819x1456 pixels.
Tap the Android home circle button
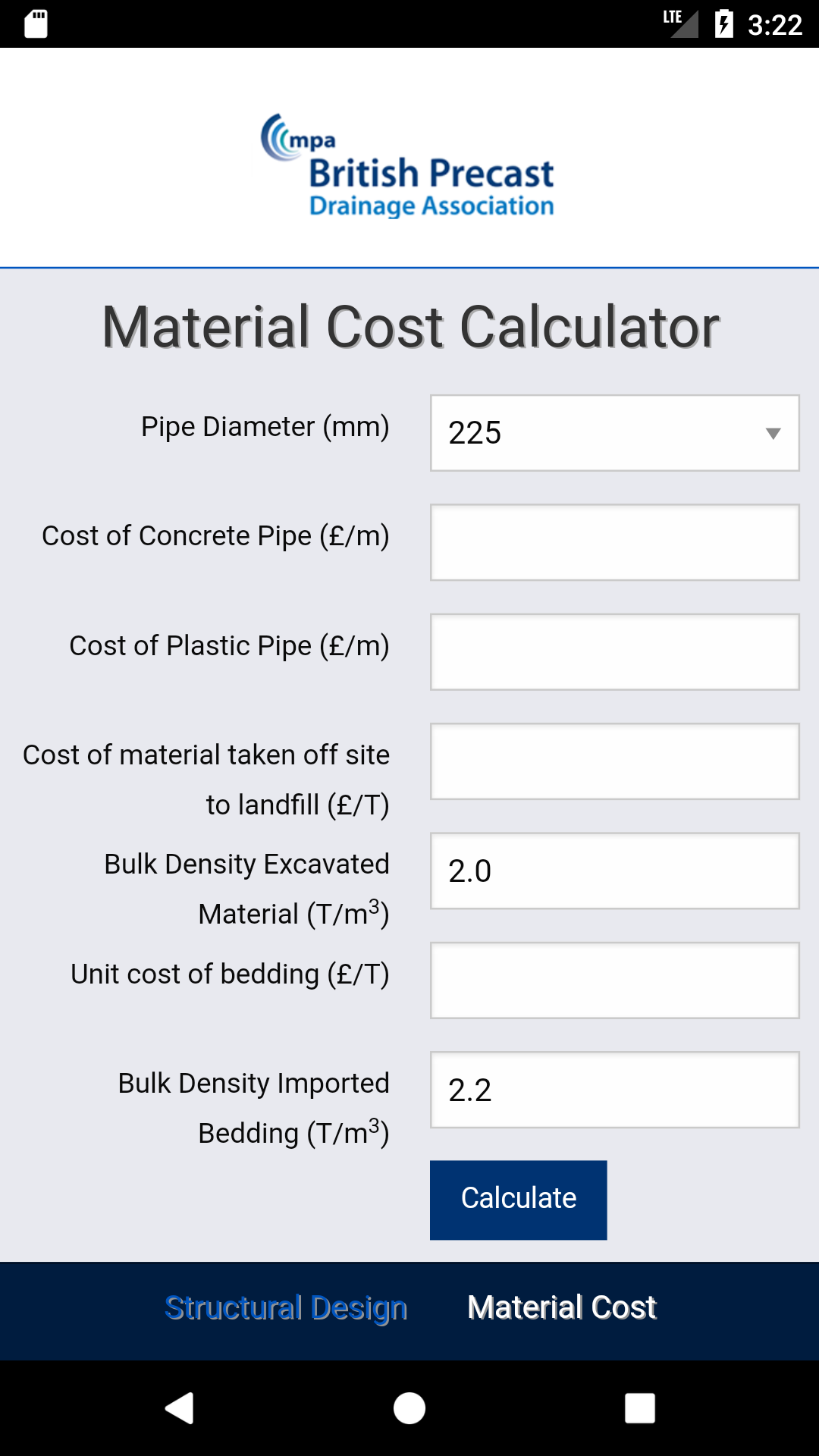coord(409,1408)
